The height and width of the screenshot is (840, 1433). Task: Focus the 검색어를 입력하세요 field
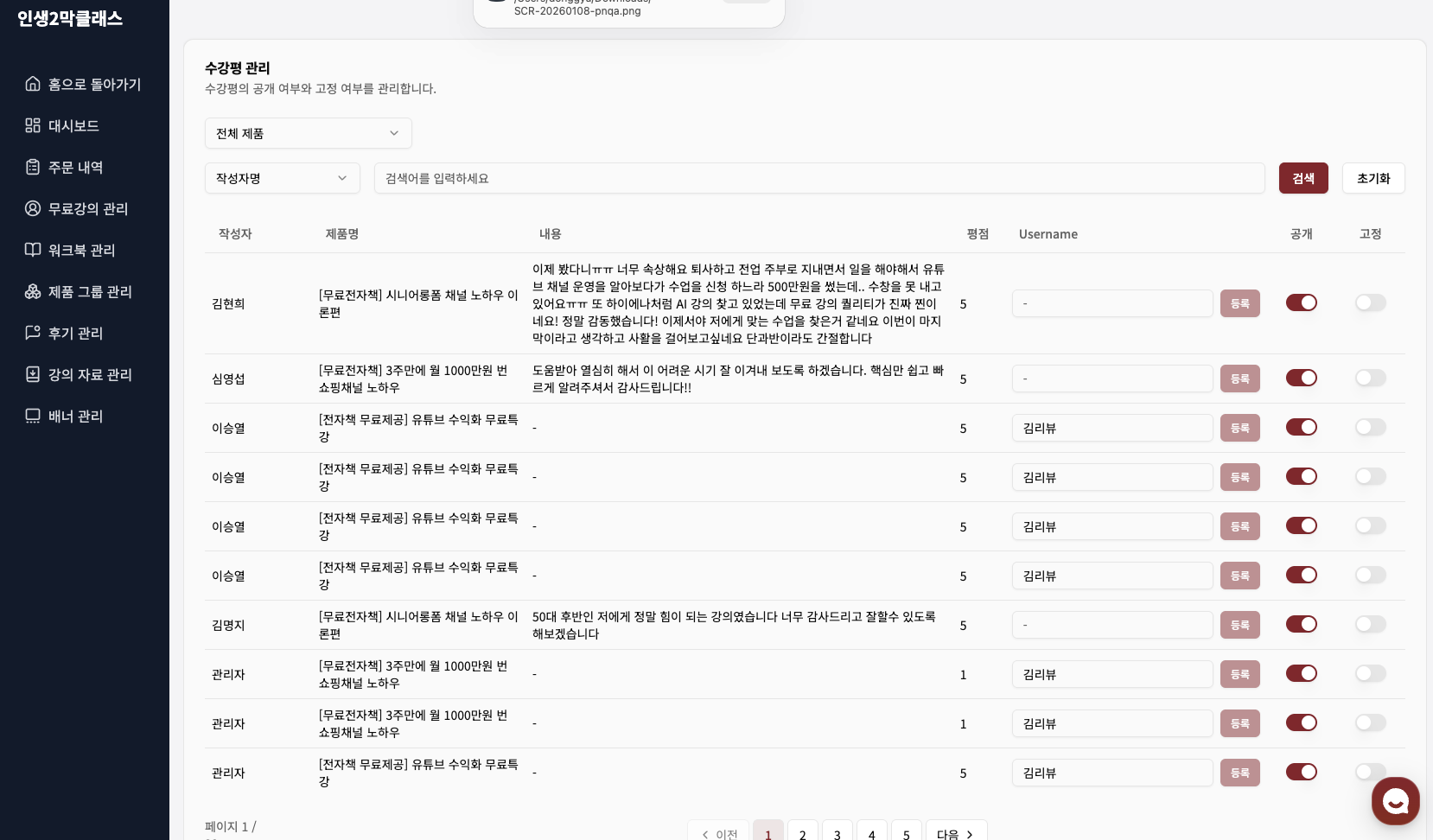tap(818, 178)
